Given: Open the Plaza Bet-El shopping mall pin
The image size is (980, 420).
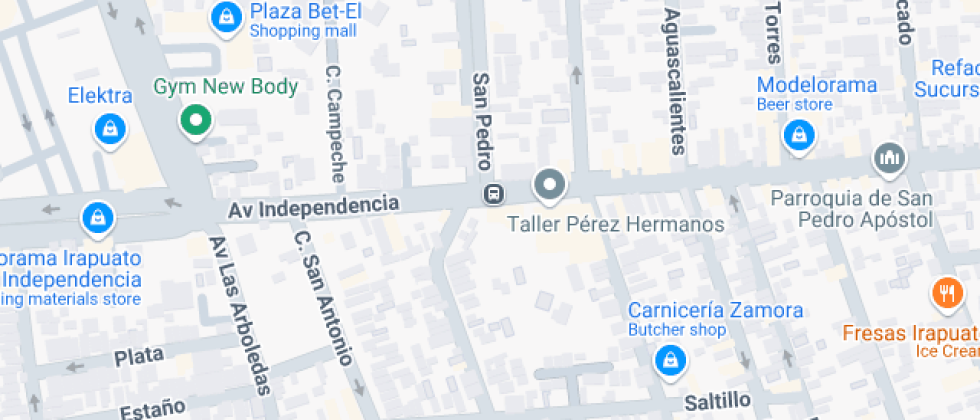Looking at the screenshot, I should tap(227, 17).
